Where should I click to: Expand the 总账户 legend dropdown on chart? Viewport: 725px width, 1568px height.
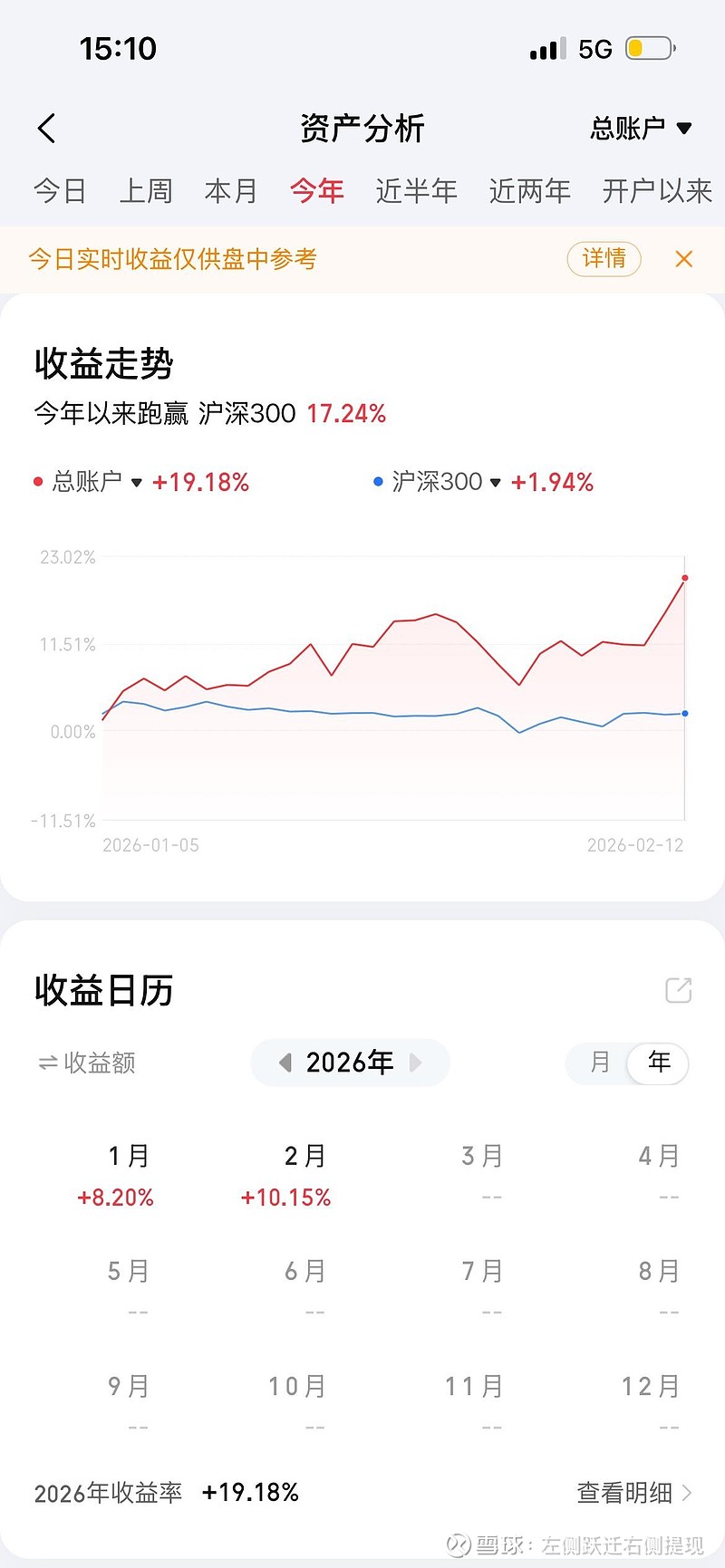(x=136, y=483)
